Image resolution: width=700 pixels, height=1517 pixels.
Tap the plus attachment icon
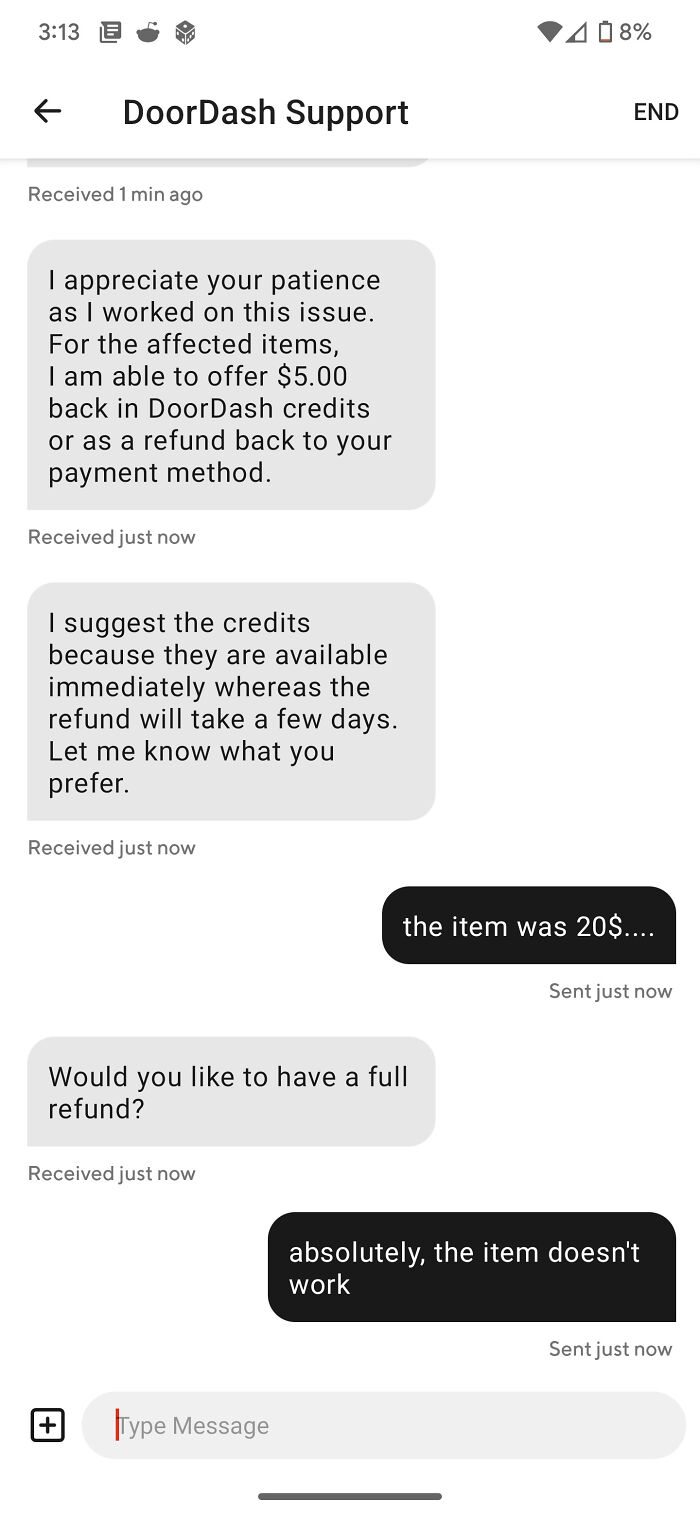47,1424
